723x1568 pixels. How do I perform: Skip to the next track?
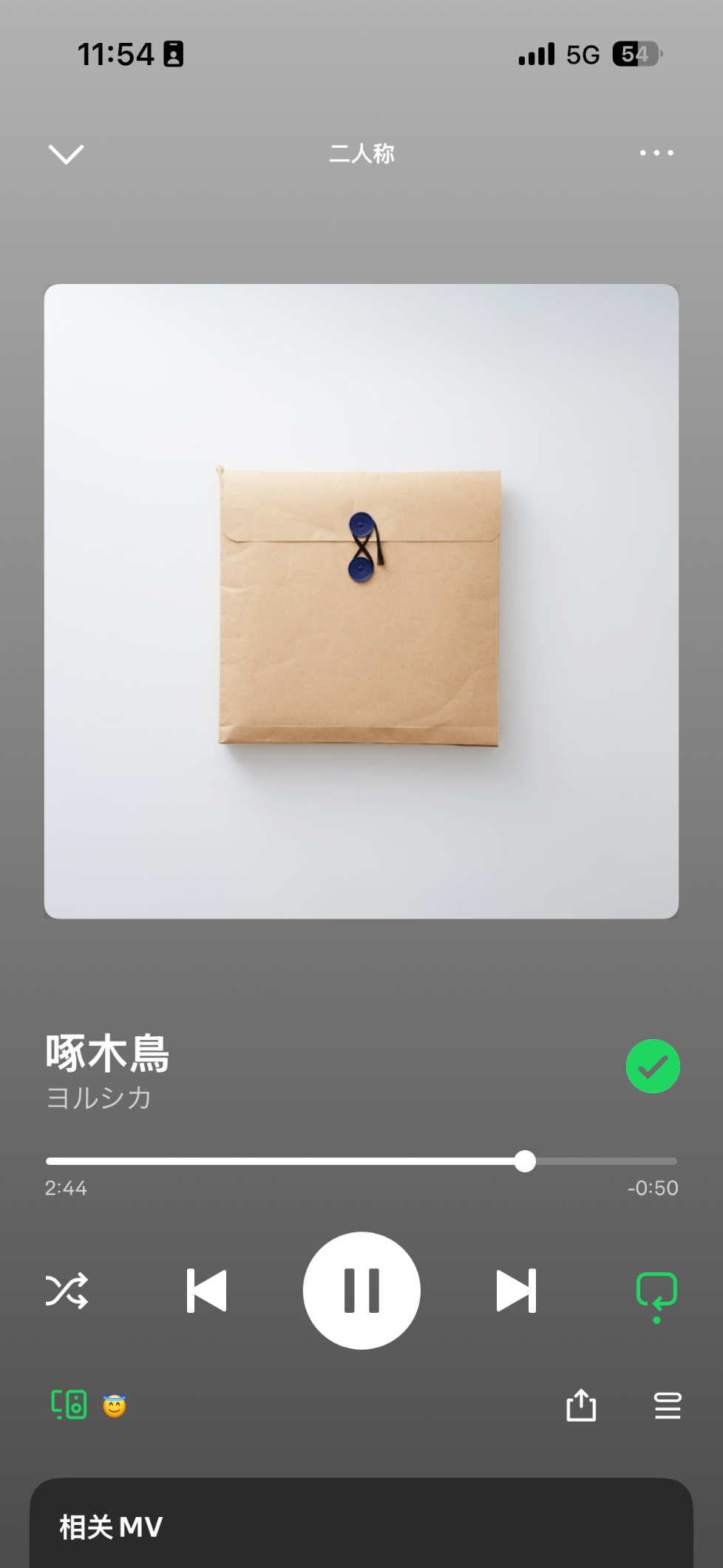coord(516,1291)
